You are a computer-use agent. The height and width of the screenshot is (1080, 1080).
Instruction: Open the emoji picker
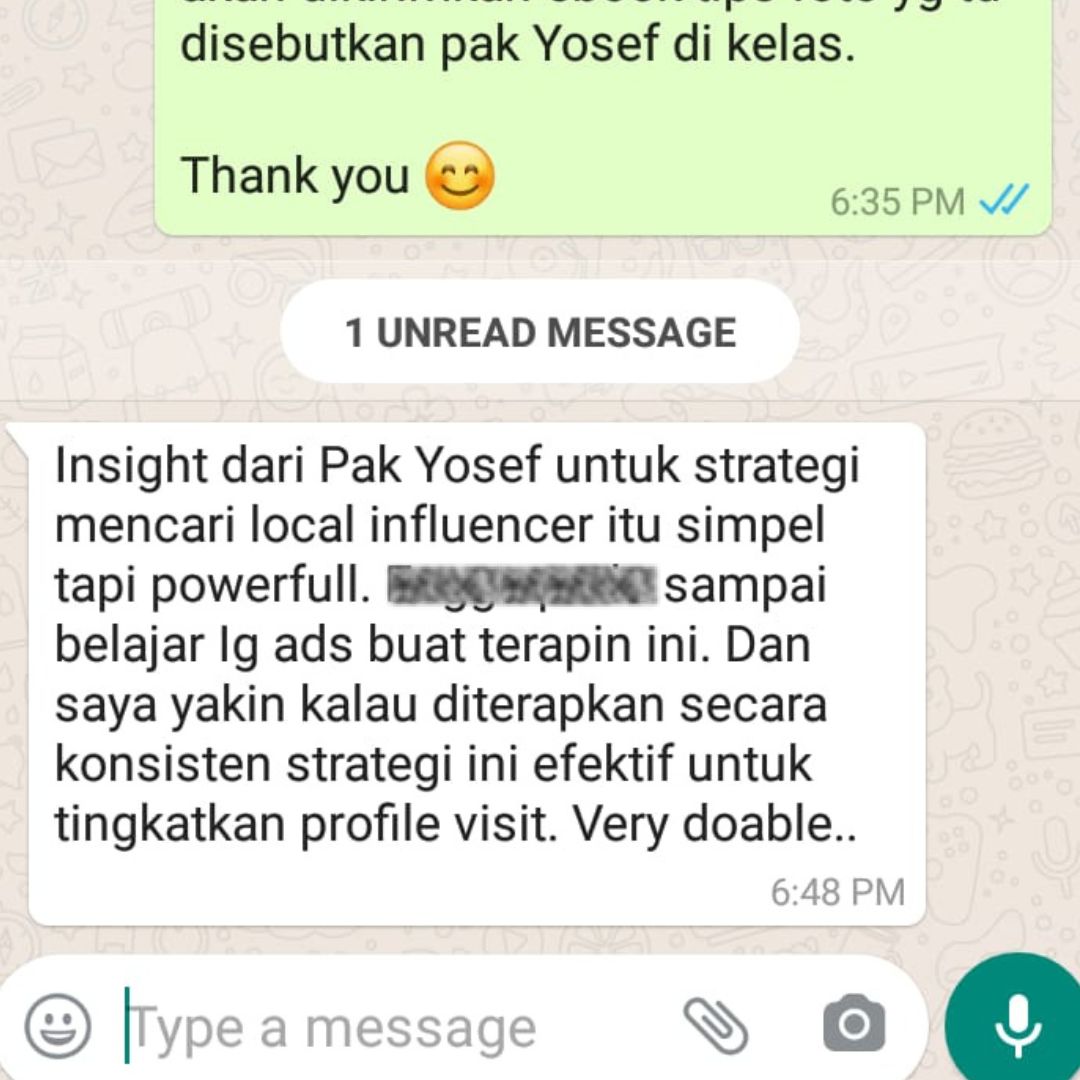click(58, 1027)
